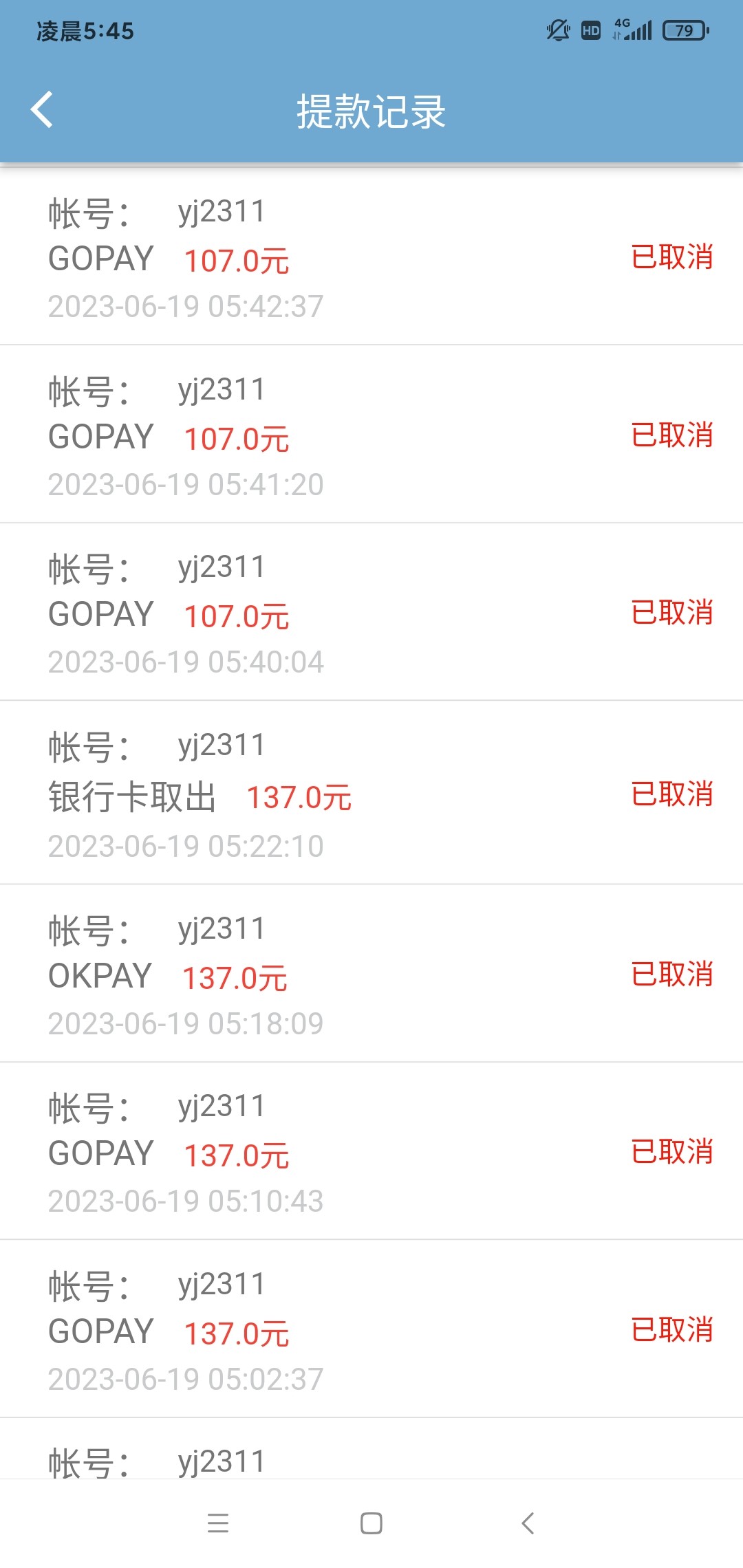Open the GOPAY record from 05:02:37
The image size is (743, 1568).
click(x=371, y=1331)
